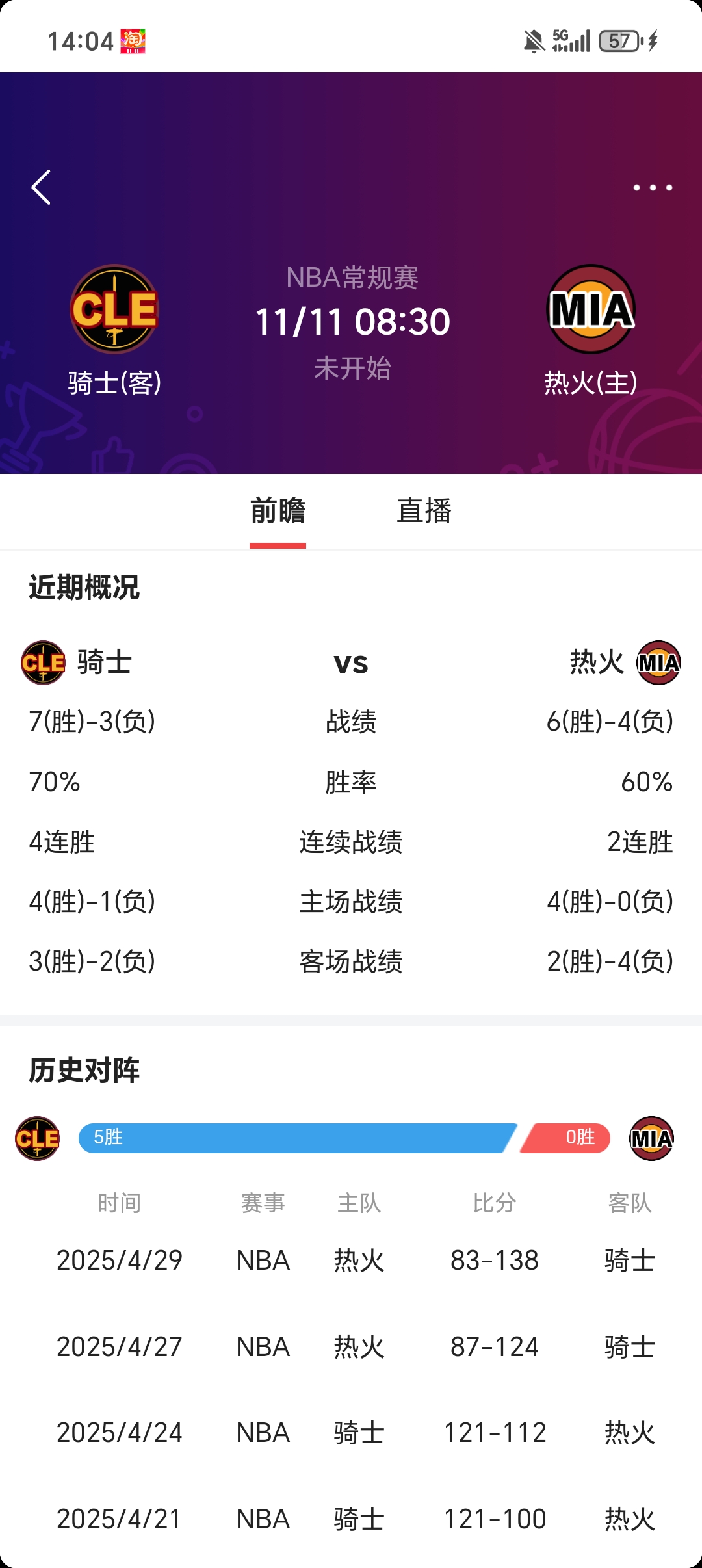Switch to the 直播 tab
Screen dimensions: 702x1568
click(424, 511)
